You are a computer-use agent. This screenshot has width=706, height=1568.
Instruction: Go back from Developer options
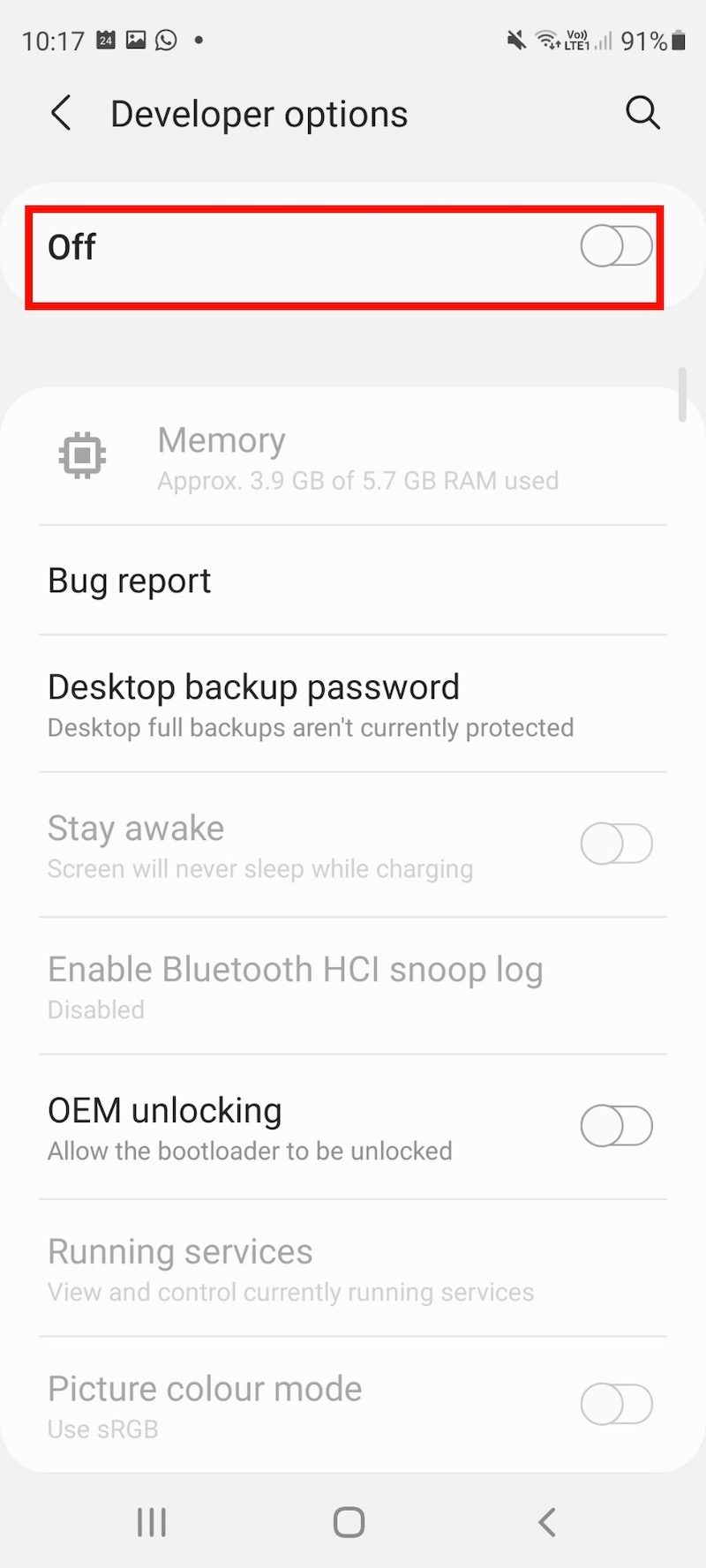(61, 114)
